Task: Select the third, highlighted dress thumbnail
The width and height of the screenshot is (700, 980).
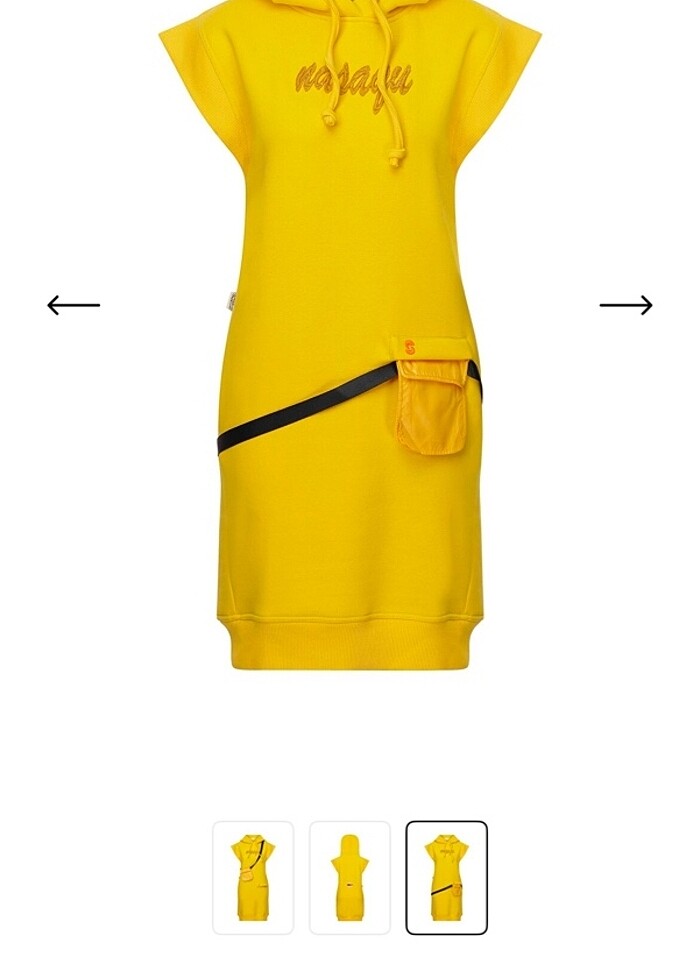Action: tap(446, 877)
